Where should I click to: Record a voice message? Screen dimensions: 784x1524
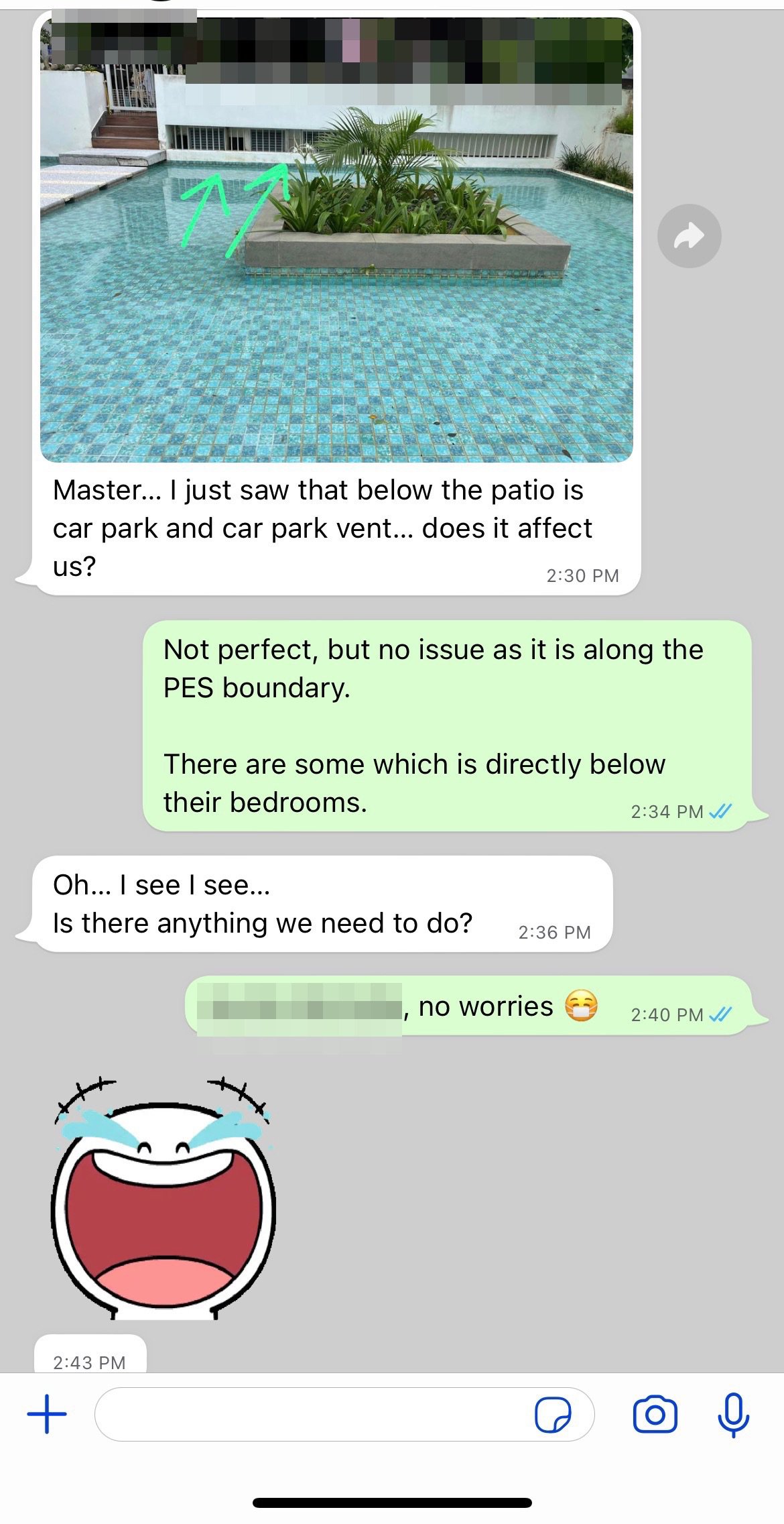(x=733, y=1414)
